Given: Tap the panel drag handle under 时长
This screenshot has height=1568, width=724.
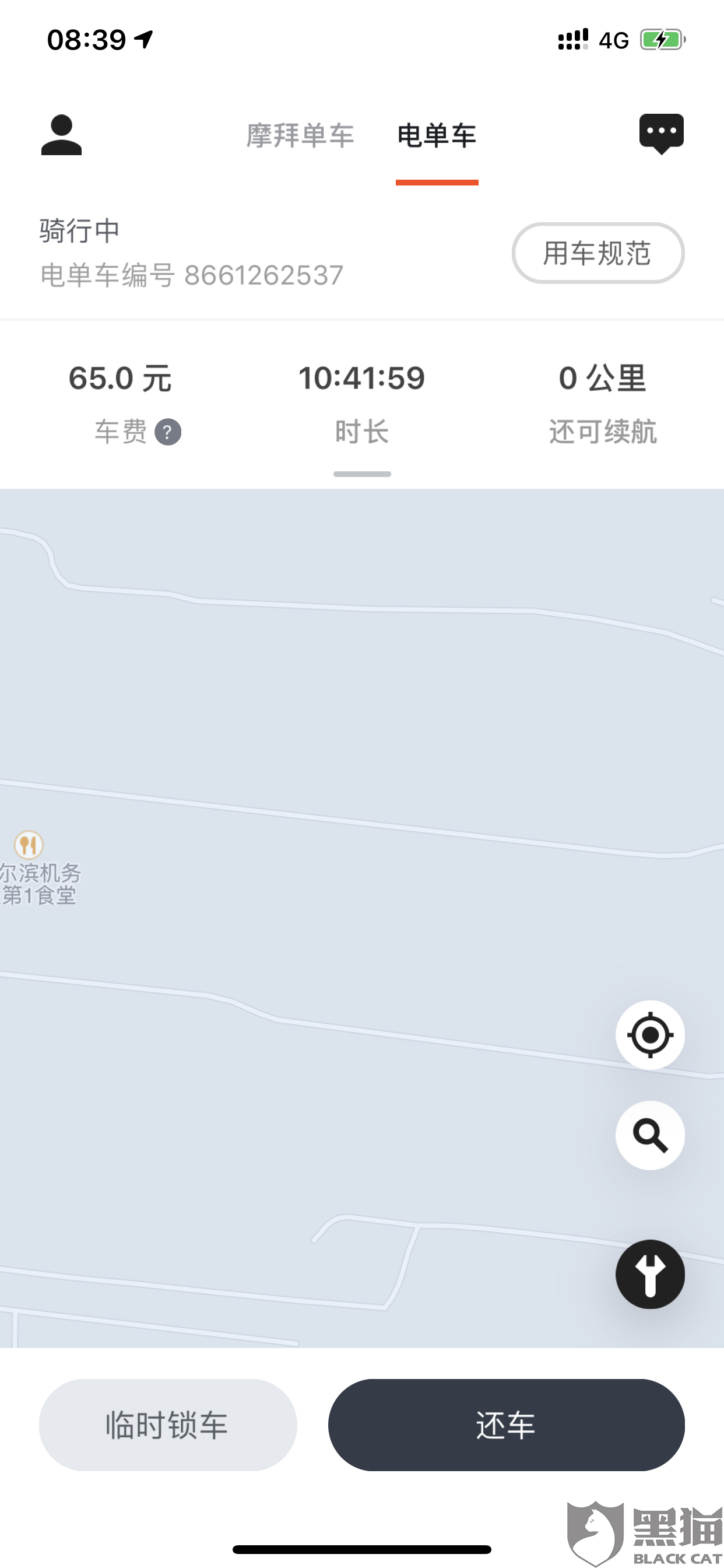Looking at the screenshot, I should tap(362, 474).
